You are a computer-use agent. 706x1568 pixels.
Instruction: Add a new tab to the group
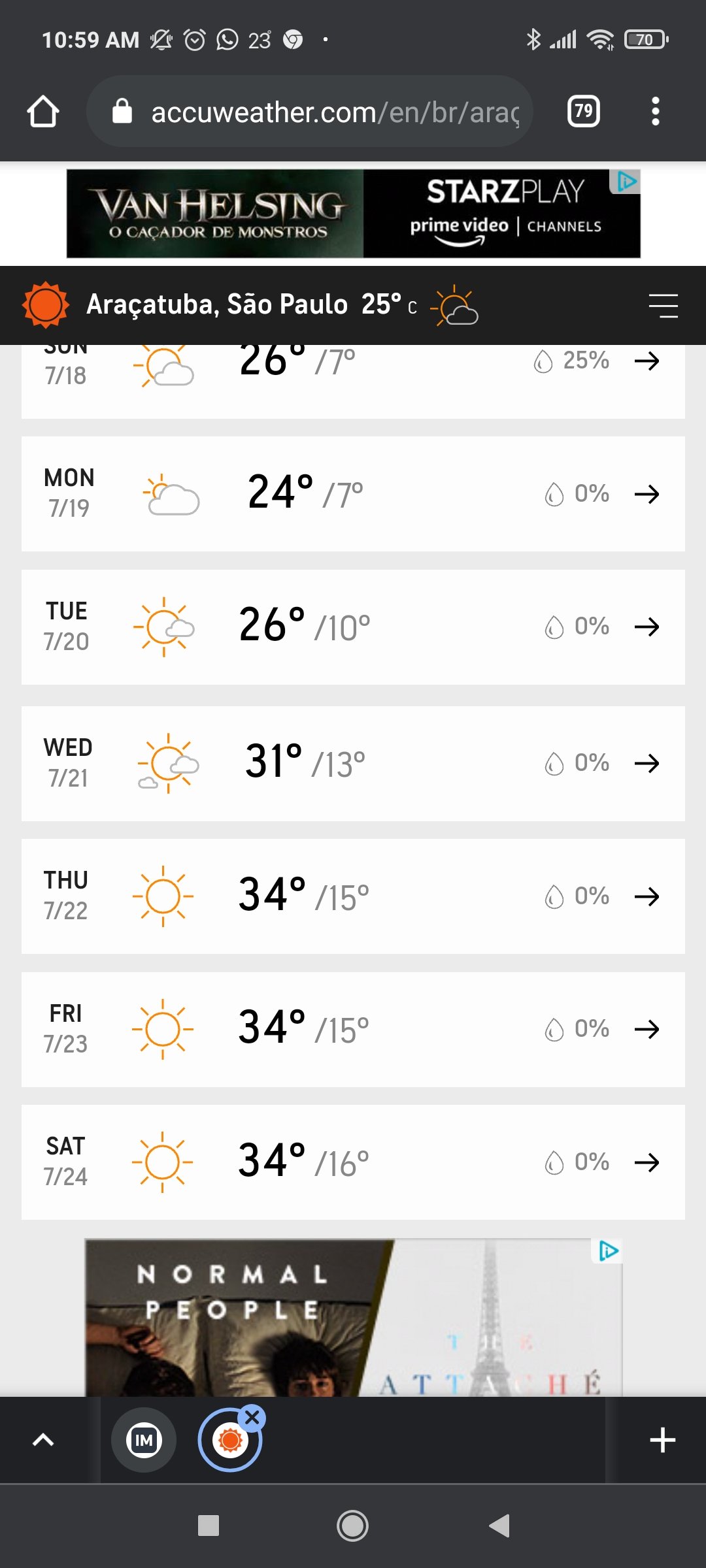pos(662,1440)
